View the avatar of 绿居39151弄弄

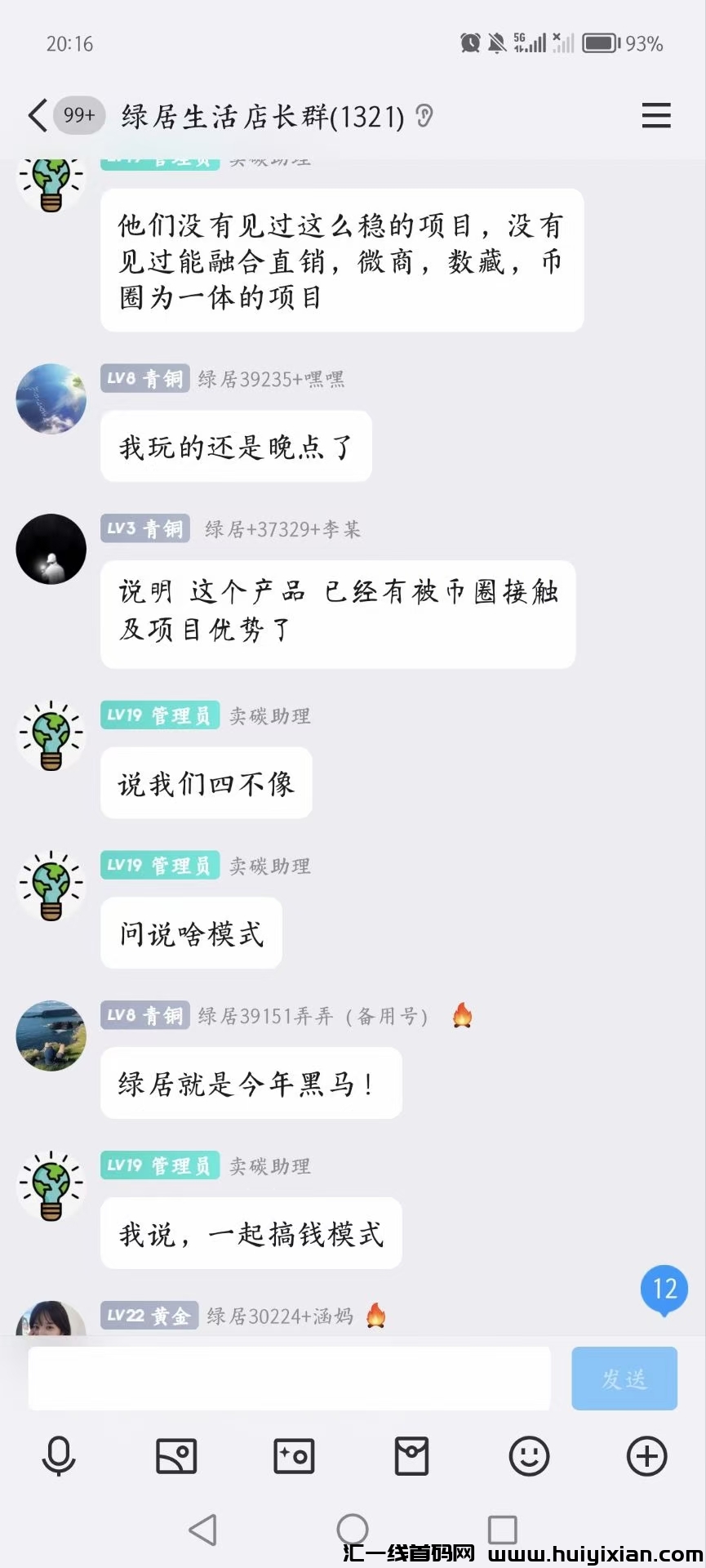tap(51, 1036)
